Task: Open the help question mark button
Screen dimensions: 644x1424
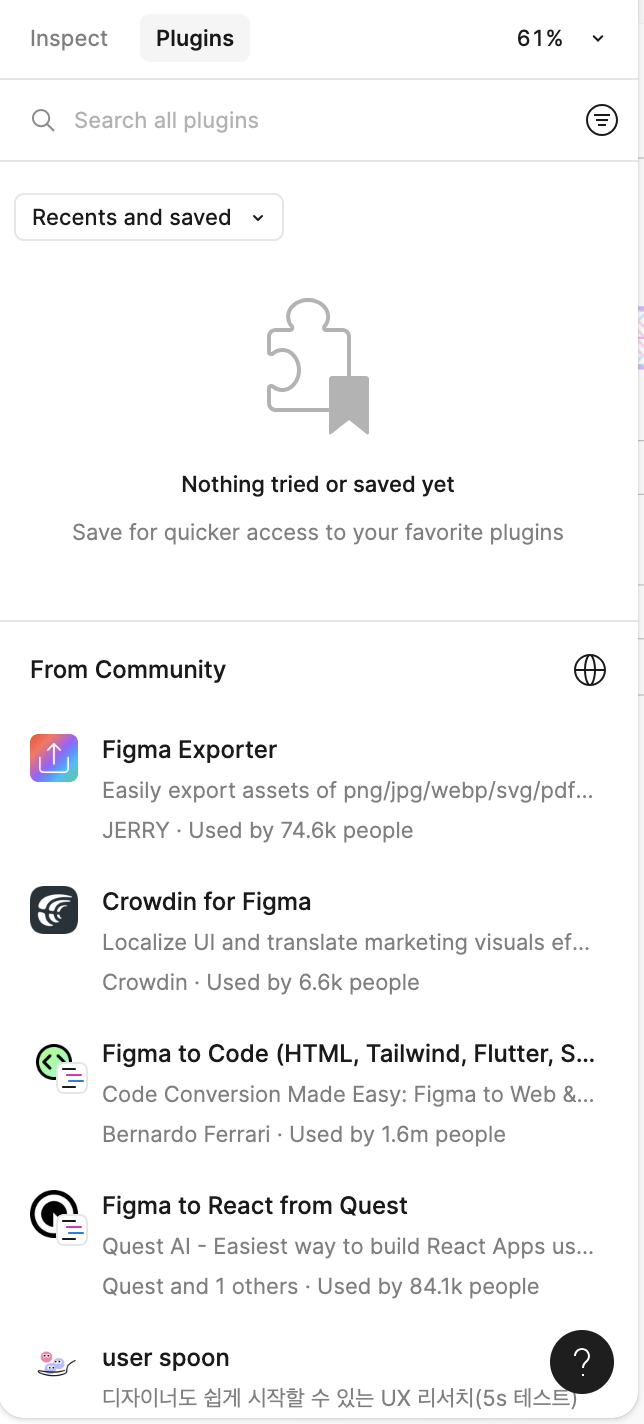Action: pyautogui.click(x=582, y=1362)
